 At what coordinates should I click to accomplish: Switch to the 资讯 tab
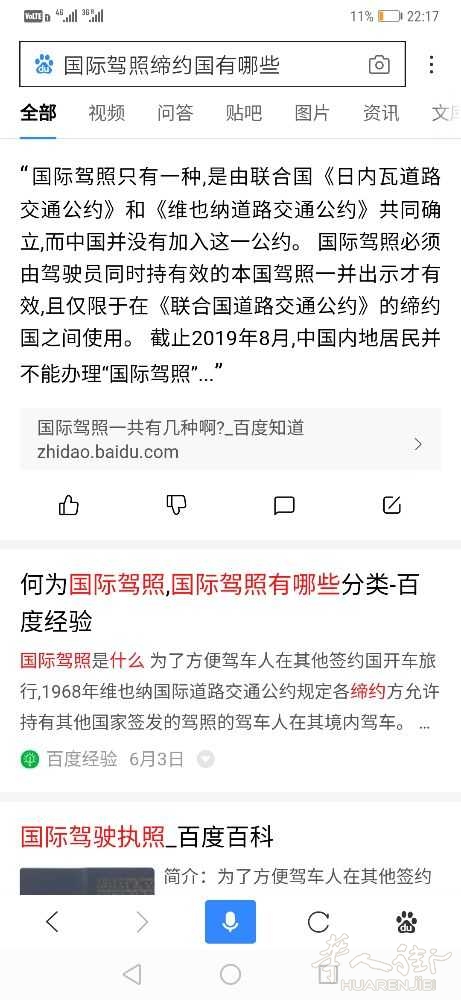(381, 113)
